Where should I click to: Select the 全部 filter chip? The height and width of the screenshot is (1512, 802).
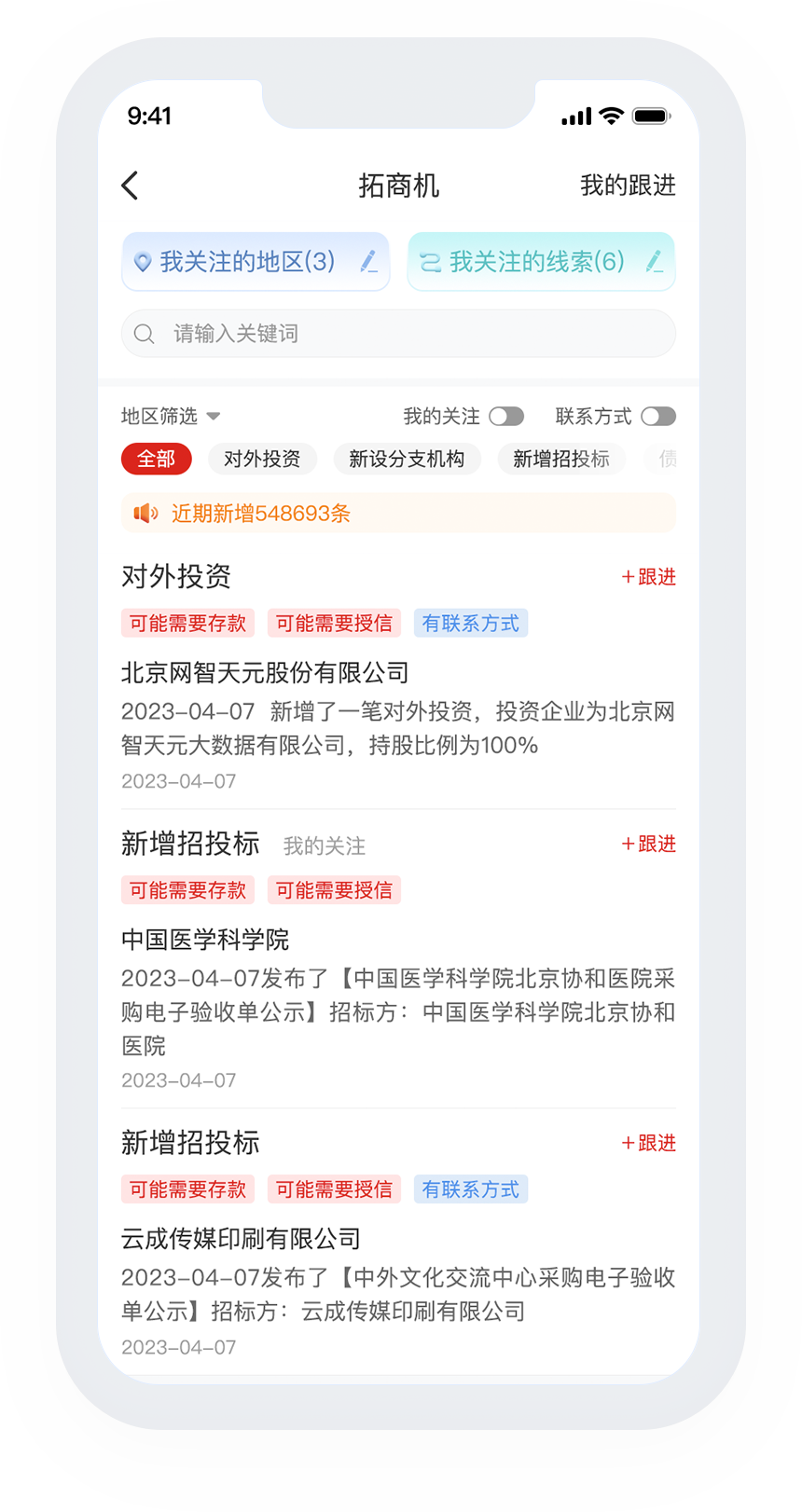click(156, 459)
